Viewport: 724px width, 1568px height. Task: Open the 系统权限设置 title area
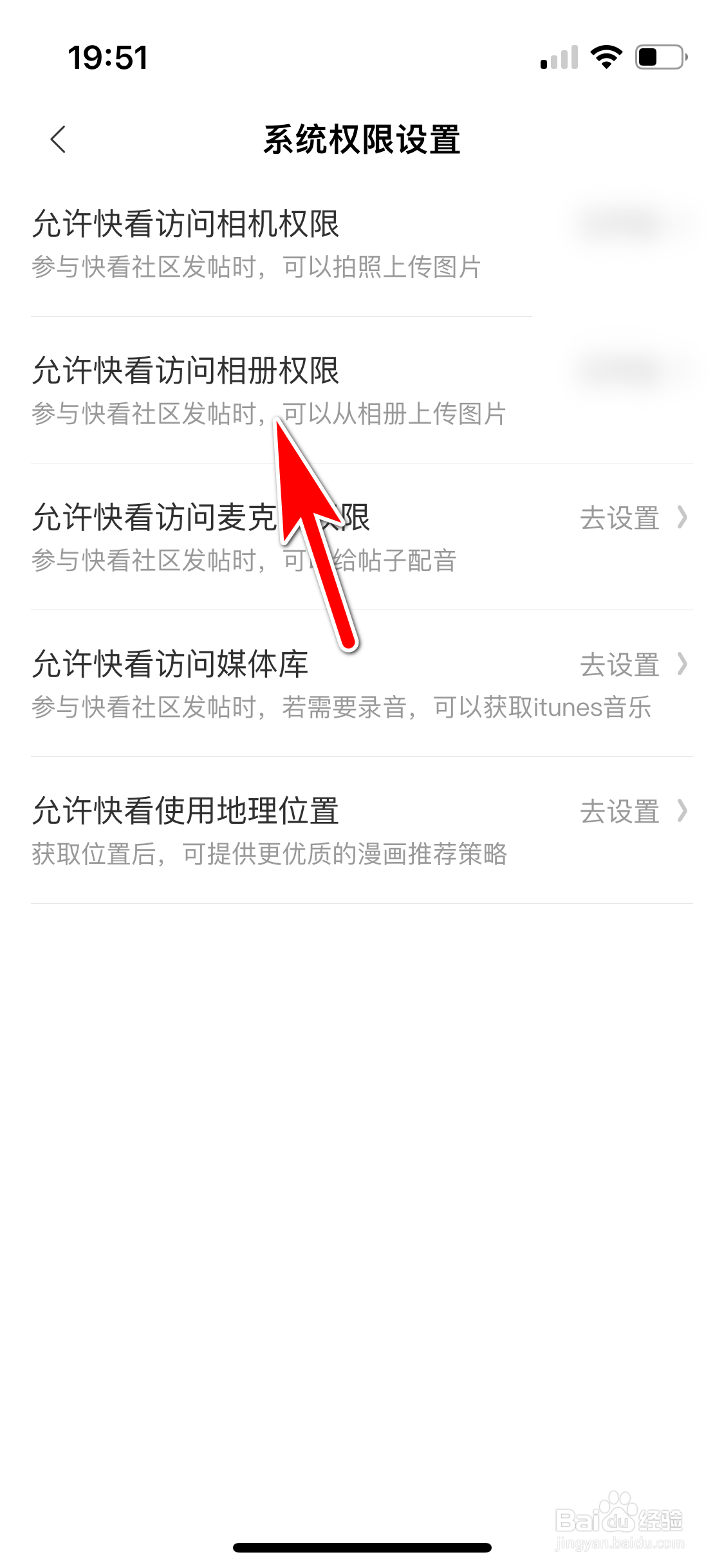tap(362, 137)
